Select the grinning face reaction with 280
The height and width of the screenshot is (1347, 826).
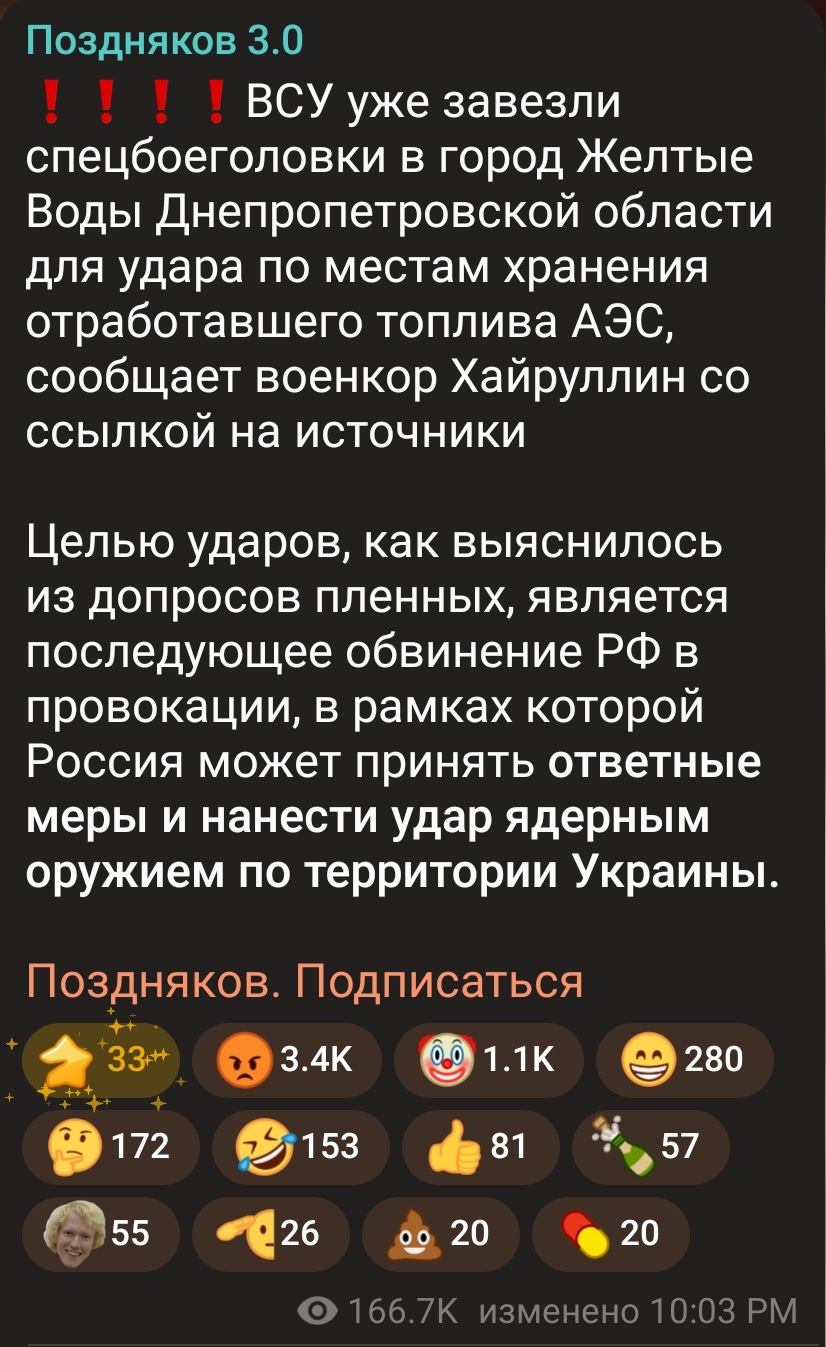(685, 1060)
